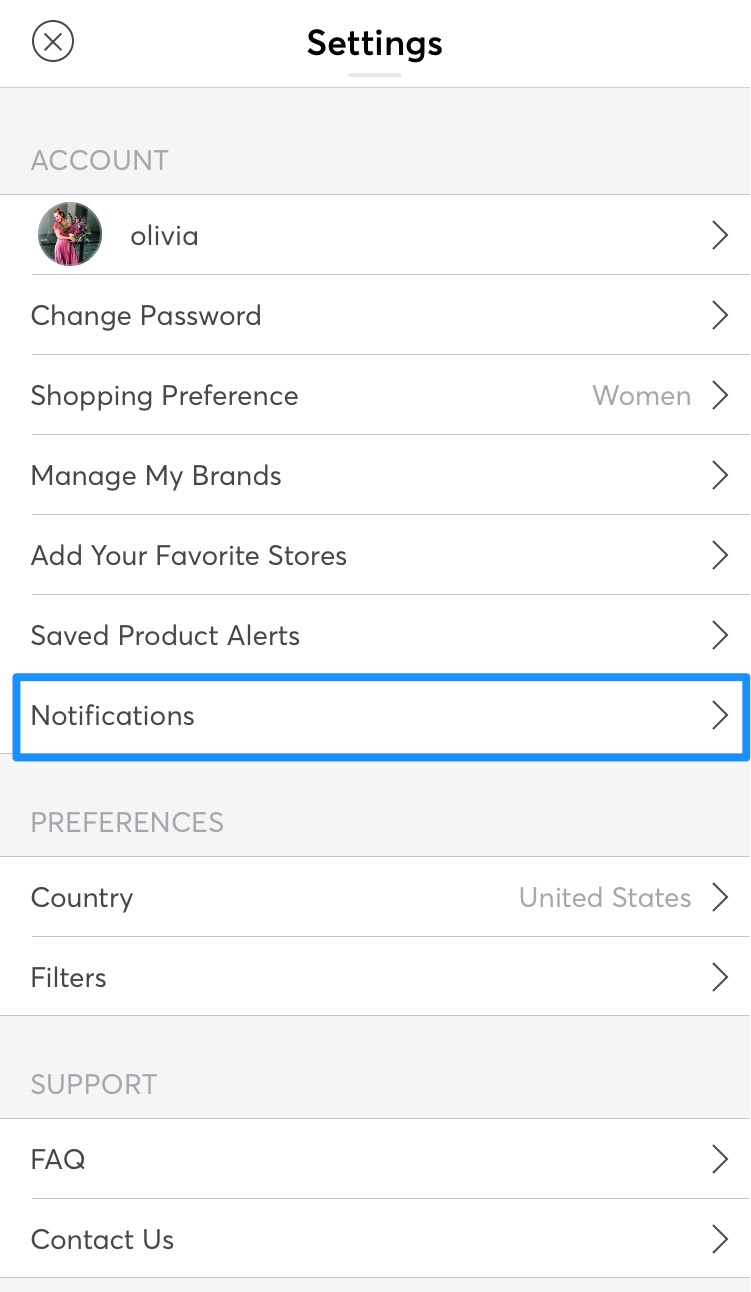View Saved Product Alerts
This screenshot has height=1292, width=751.
(x=375, y=635)
